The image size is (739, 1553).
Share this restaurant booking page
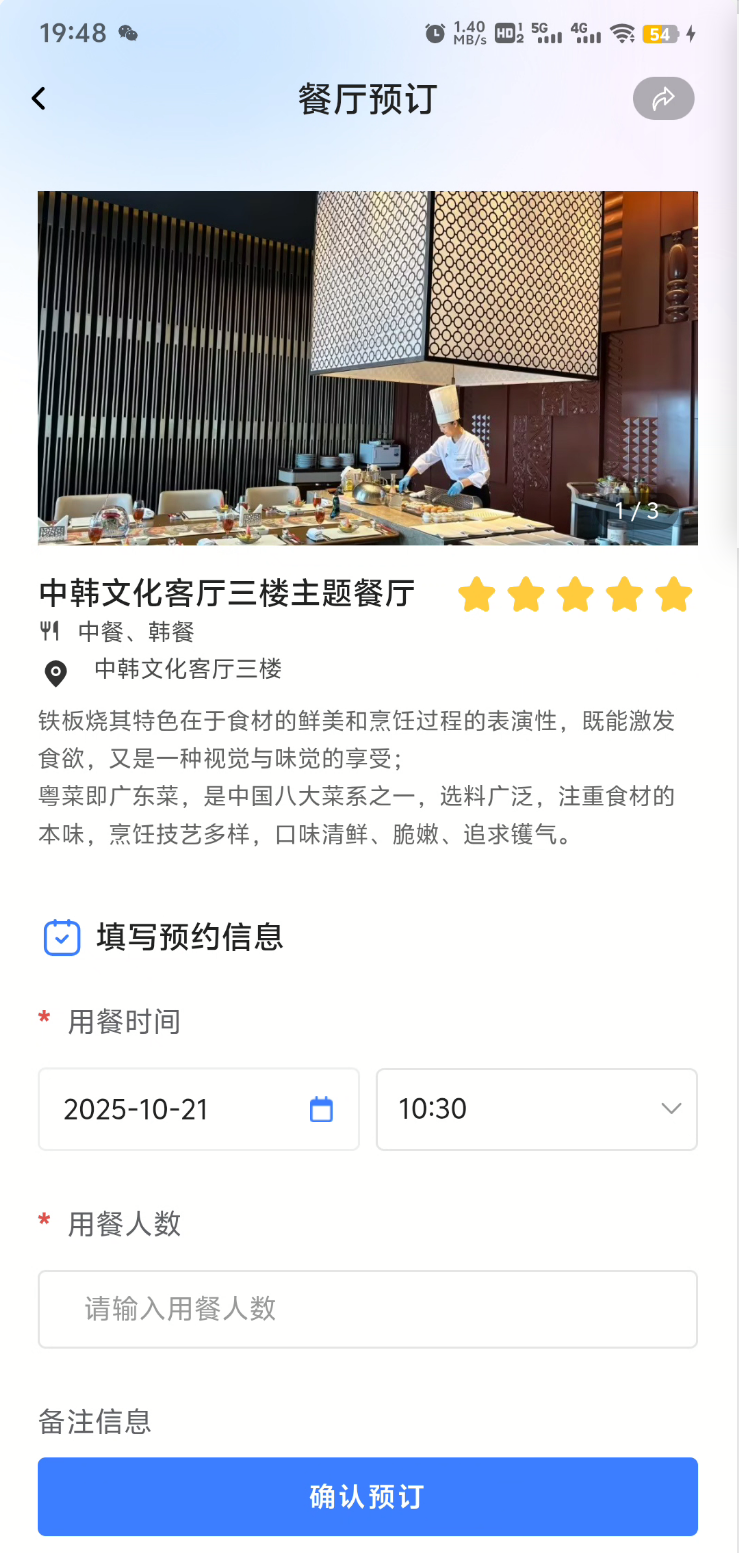click(x=663, y=99)
